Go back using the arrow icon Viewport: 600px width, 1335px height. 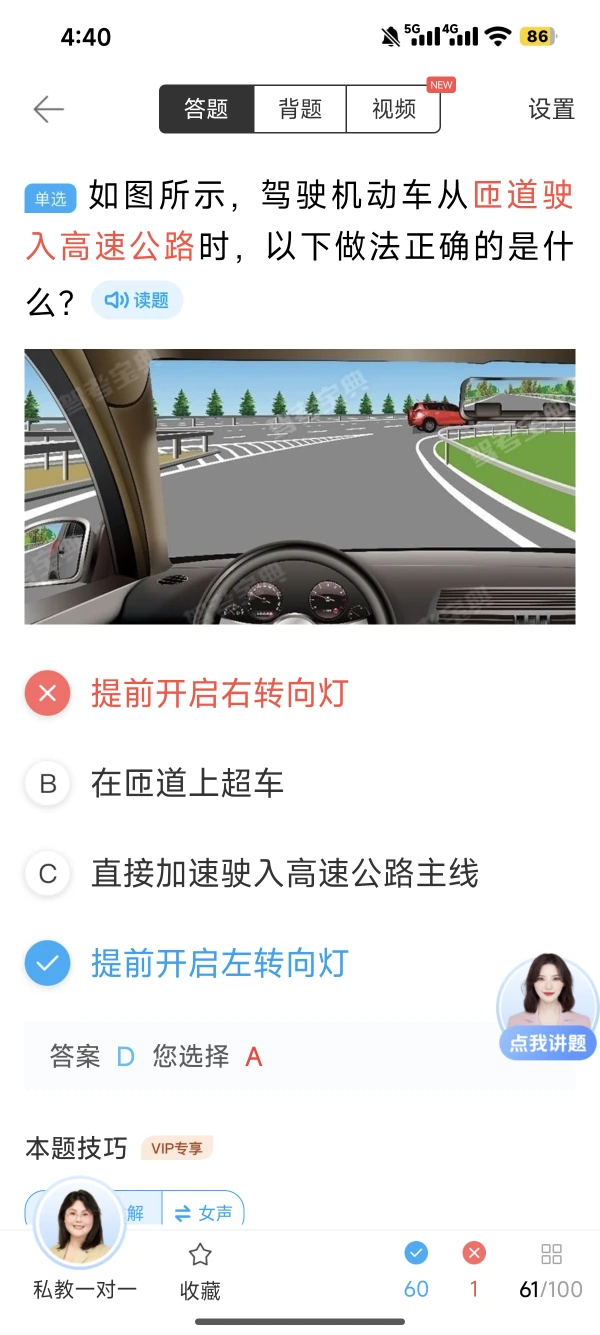coord(48,109)
